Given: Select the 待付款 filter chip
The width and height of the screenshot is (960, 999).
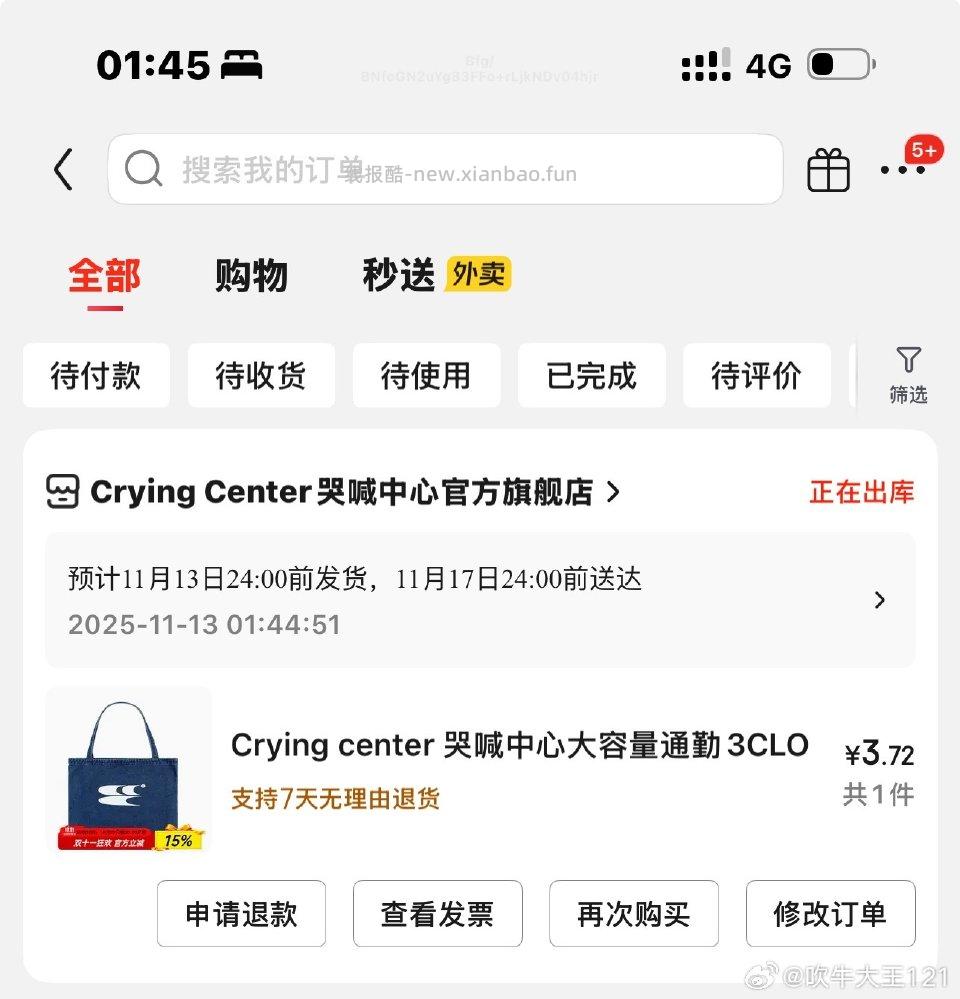Looking at the screenshot, I should point(96,375).
